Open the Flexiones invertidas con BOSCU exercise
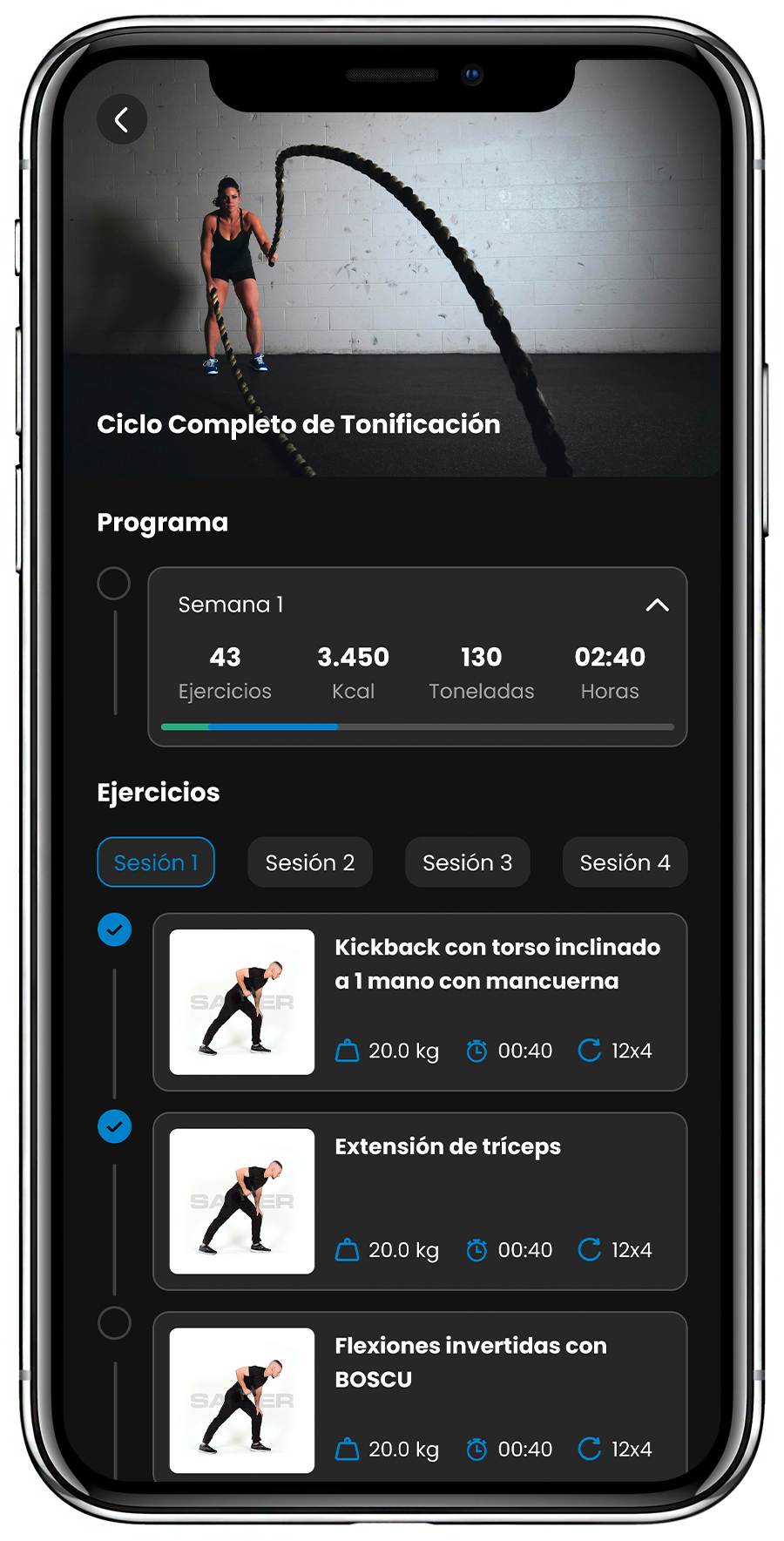The width and height of the screenshot is (784, 1541). [470, 1362]
